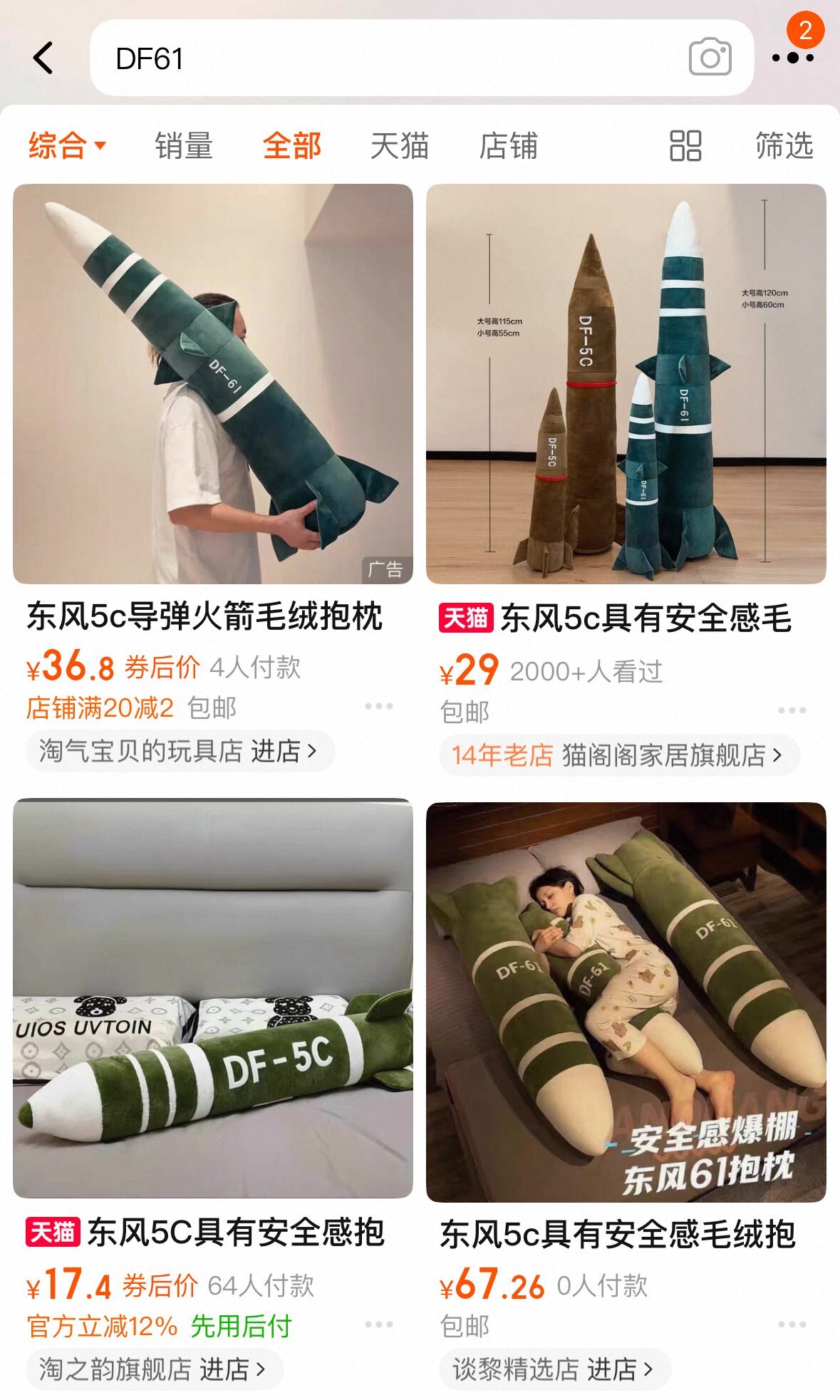Select the 全部 tab
Screen dimensions: 840x1400
coord(292,146)
